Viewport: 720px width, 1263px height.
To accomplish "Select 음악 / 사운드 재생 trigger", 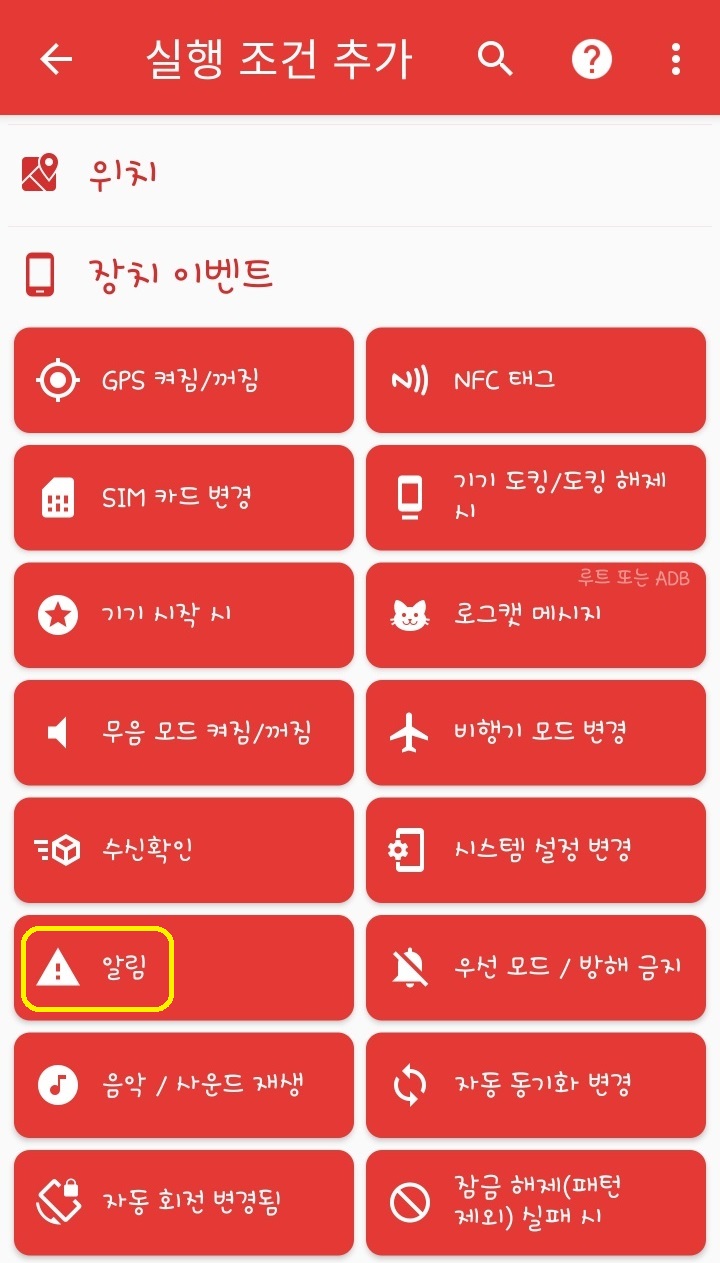I will point(184,1085).
